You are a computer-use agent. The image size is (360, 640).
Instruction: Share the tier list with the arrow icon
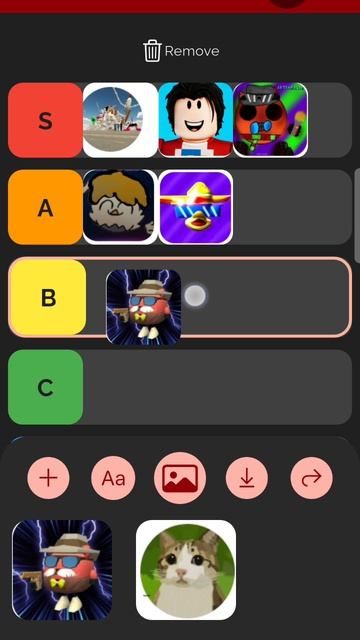[x=311, y=478]
